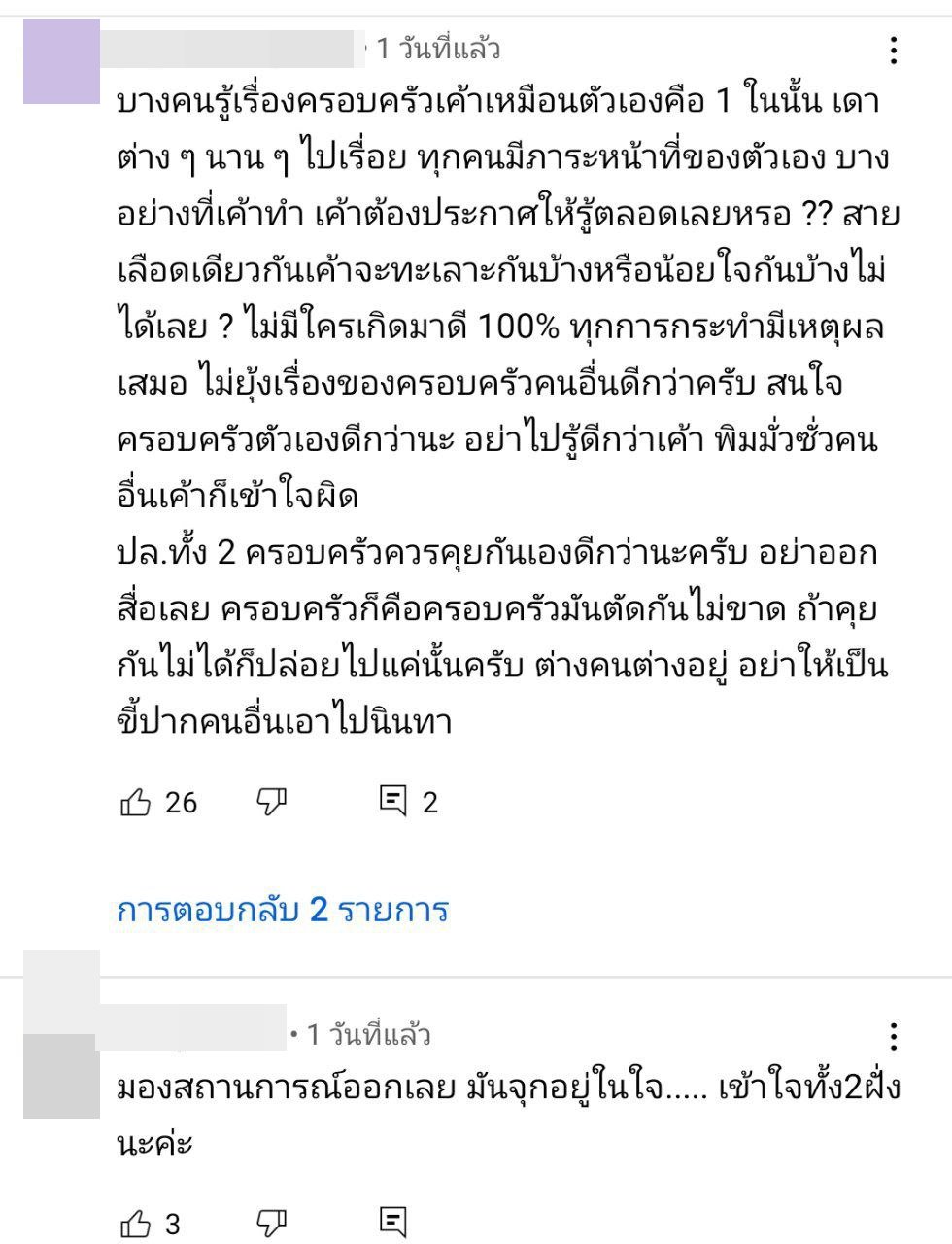Like the comment with 26 likes
Image resolution: width=952 pixels, height=1244 pixels.
(136, 803)
